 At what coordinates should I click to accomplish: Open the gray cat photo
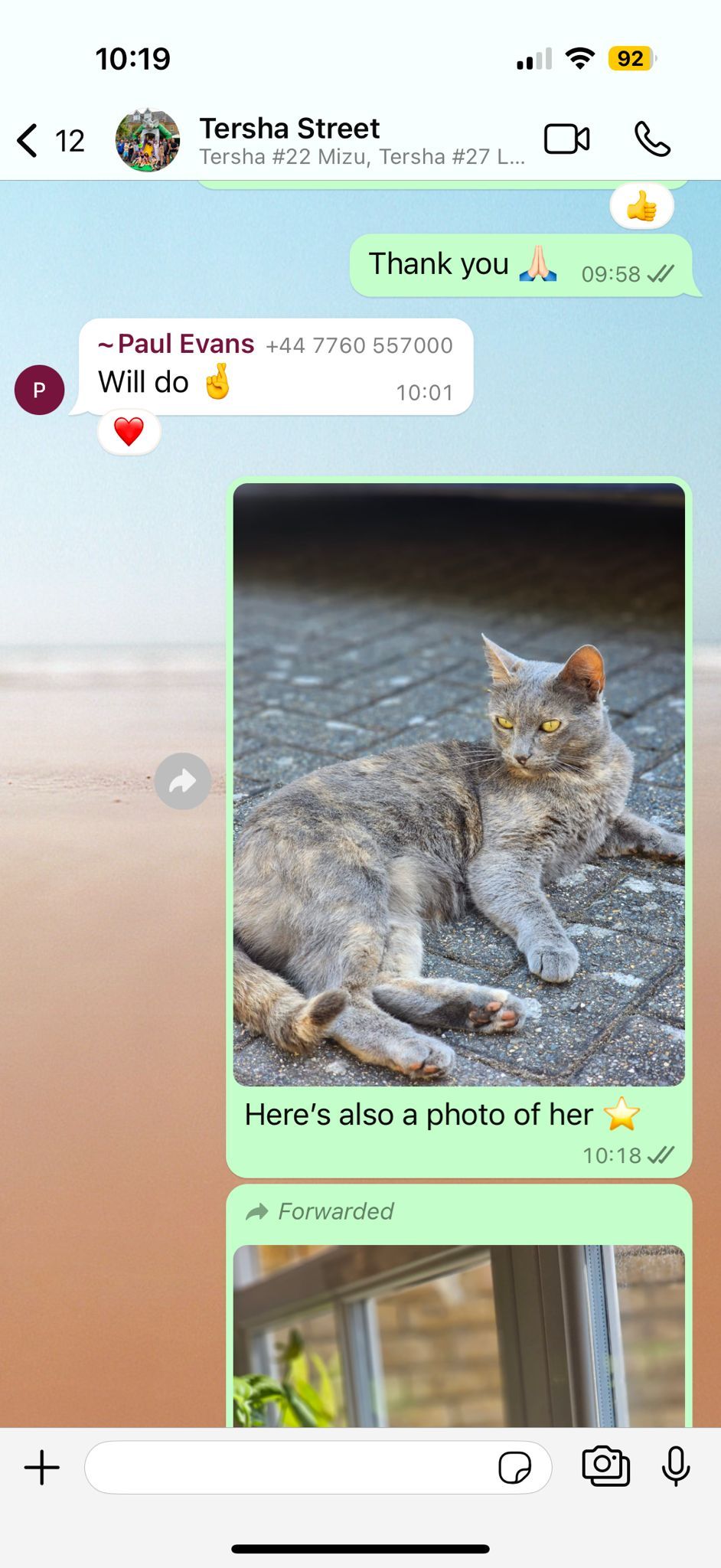[x=459, y=784]
